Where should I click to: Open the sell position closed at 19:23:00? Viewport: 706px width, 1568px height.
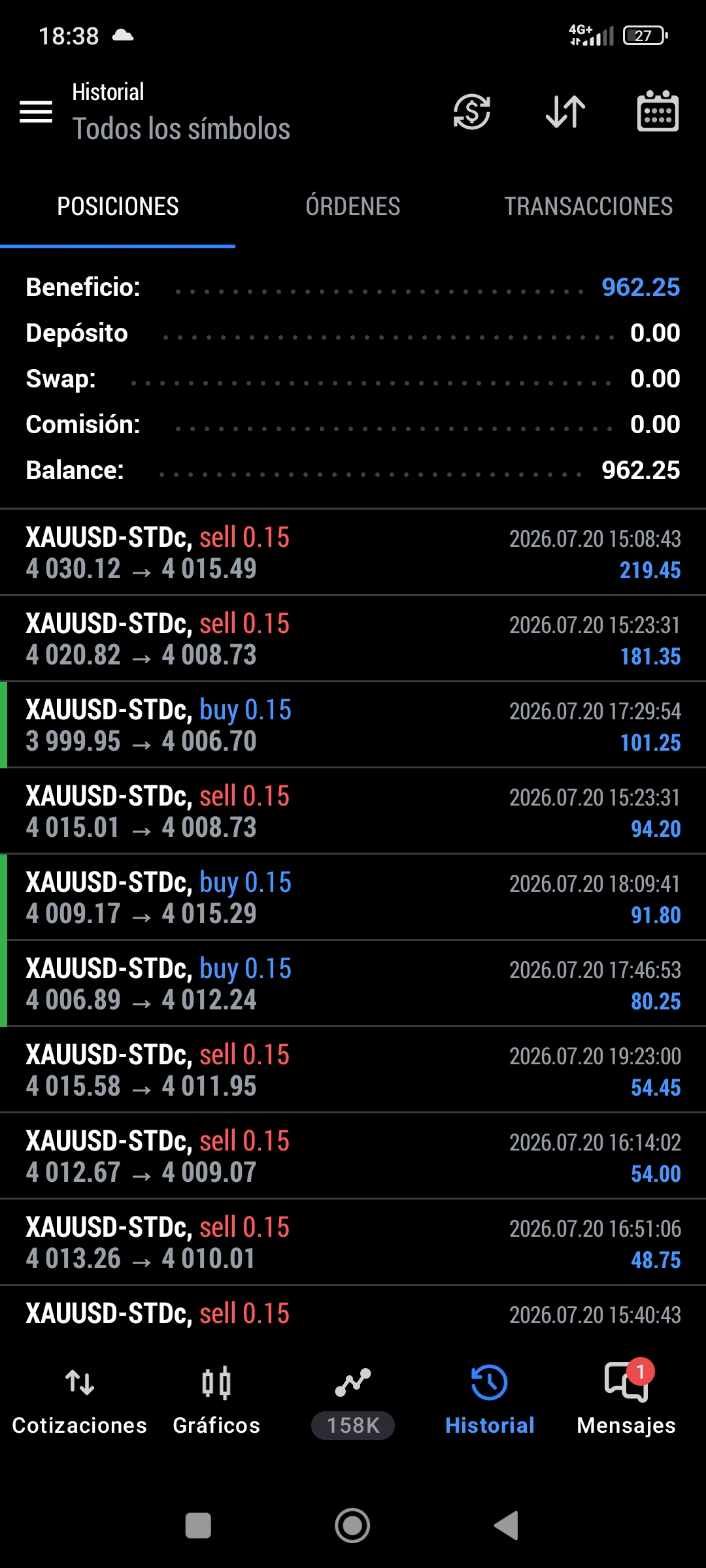pos(353,1070)
